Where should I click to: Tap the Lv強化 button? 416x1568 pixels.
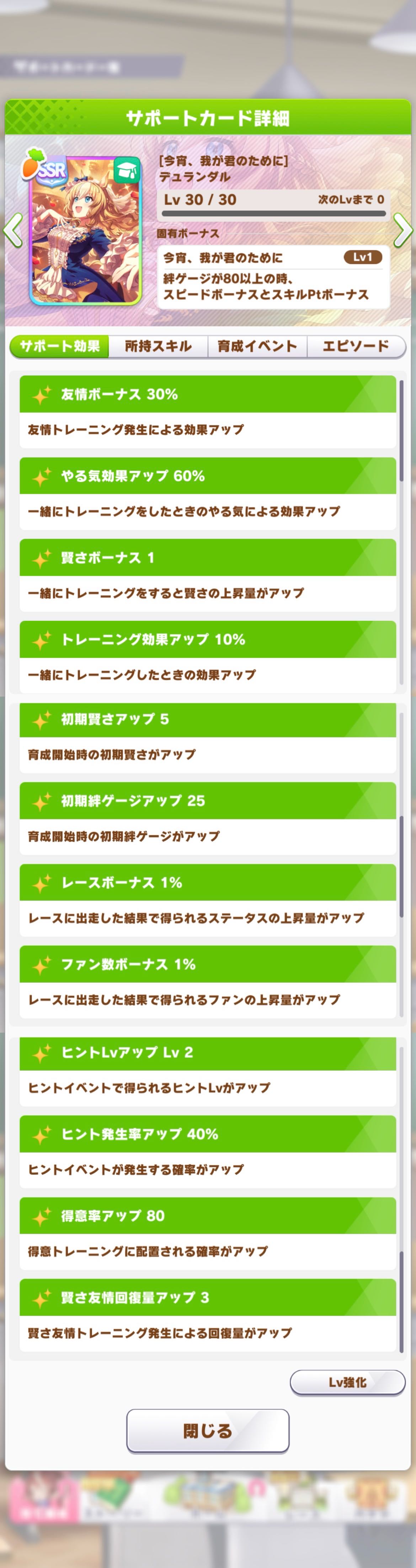[x=347, y=1382]
